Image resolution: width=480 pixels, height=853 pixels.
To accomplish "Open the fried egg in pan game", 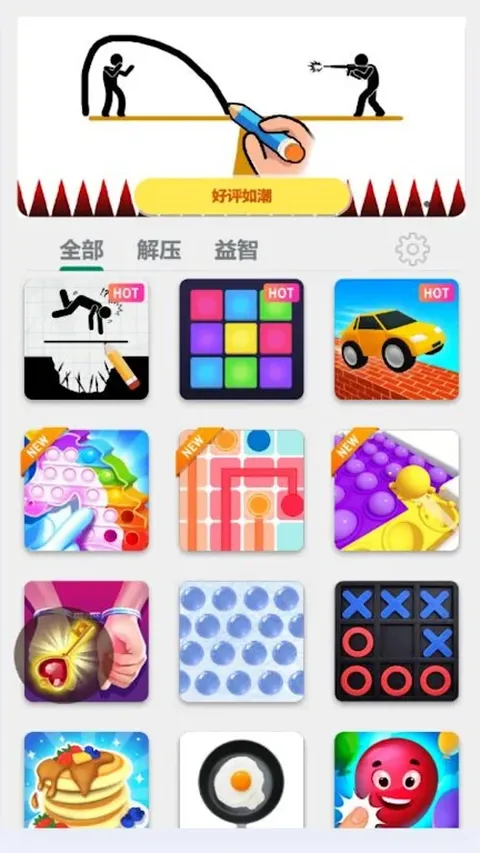I will (x=242, y=780).
